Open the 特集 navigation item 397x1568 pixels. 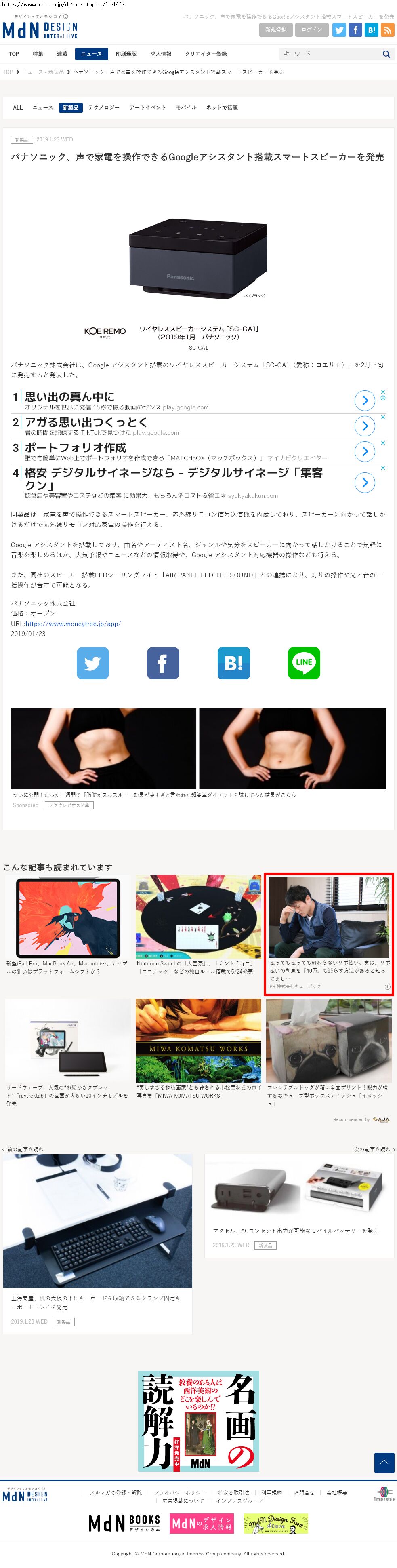(38, 54)
